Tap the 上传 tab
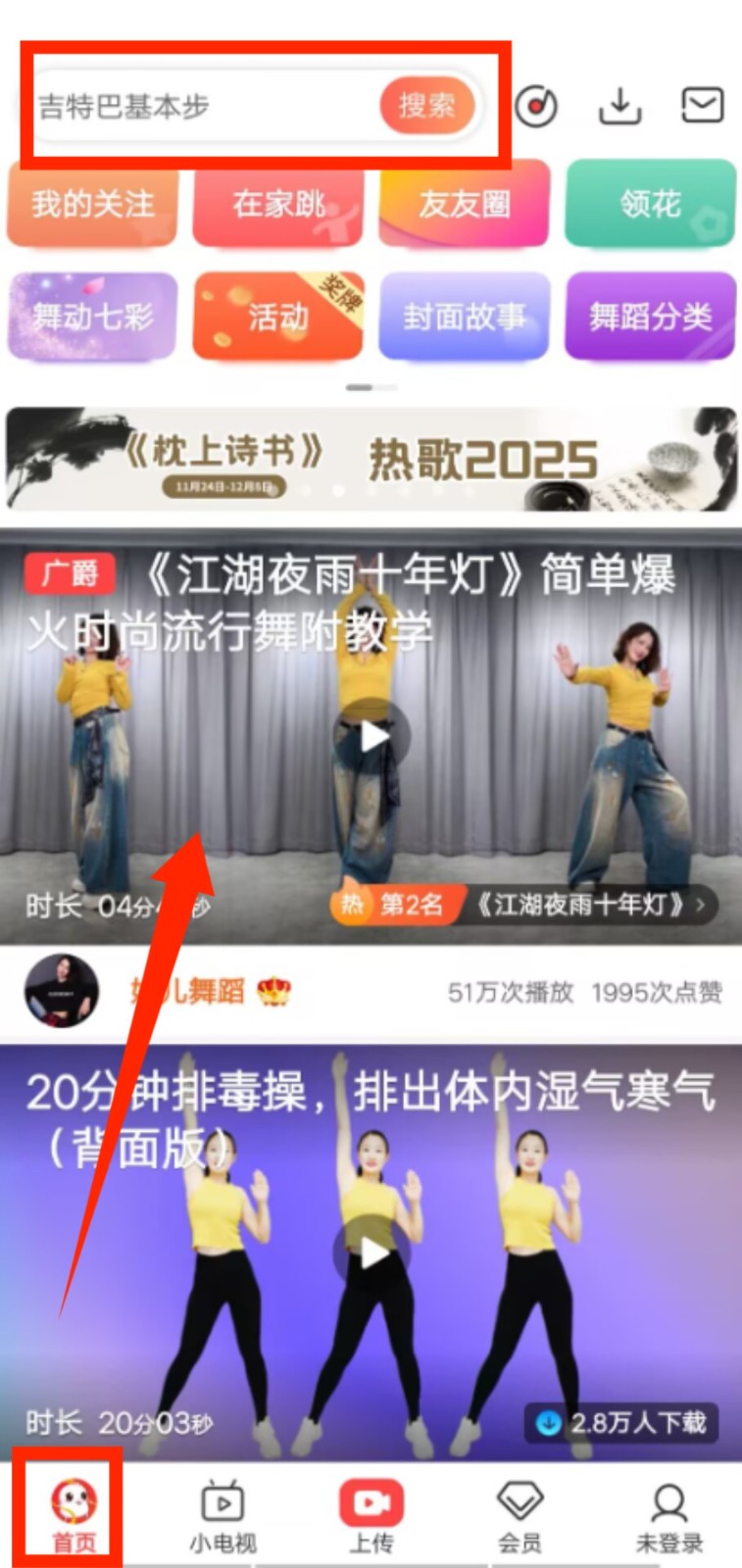Image resolution: width=742 pixels, height=1568 pixels. click(371, 1516)
